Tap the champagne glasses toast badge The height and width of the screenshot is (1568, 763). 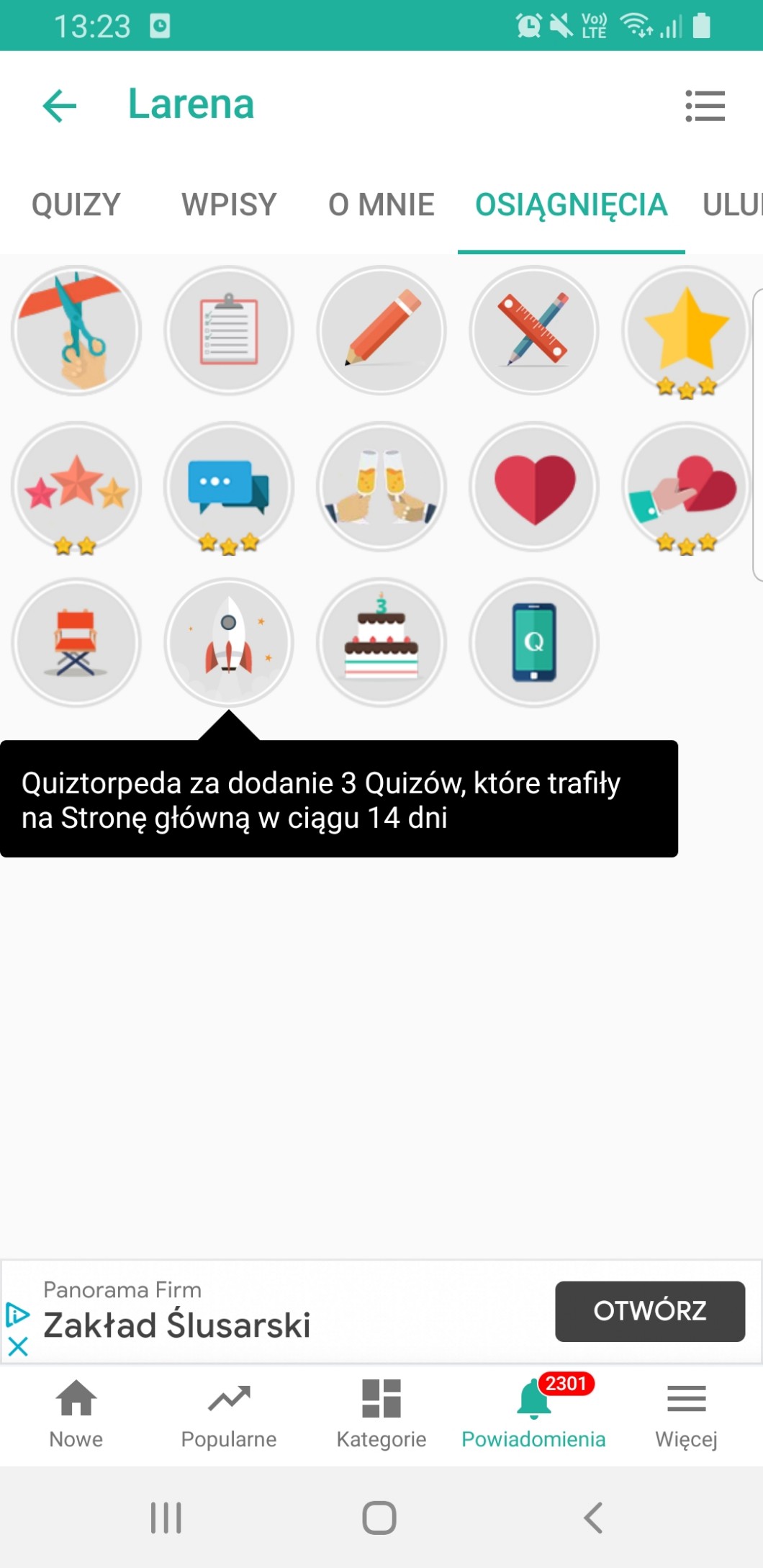point(381,487)
